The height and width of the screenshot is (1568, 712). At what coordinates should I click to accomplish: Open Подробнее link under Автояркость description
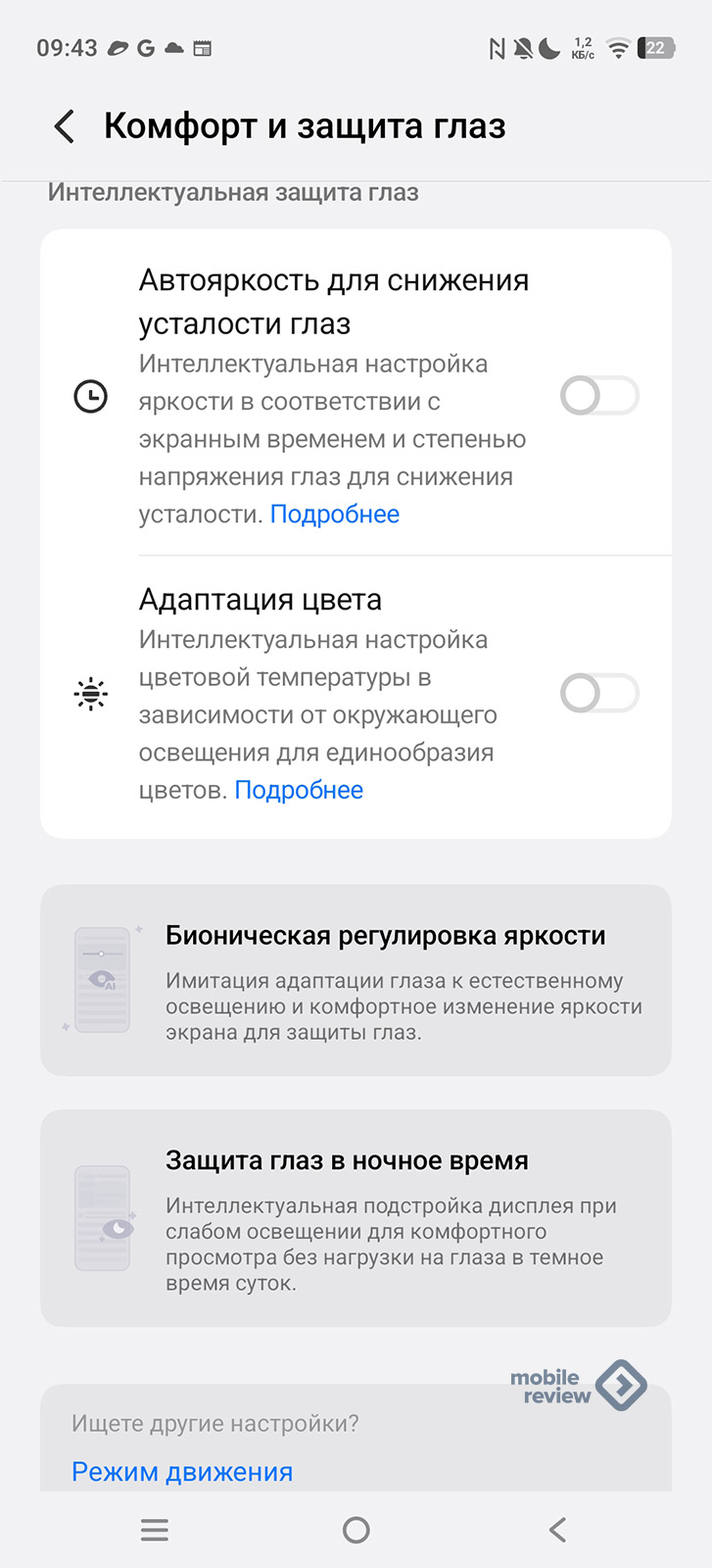(x=335, y=514)
